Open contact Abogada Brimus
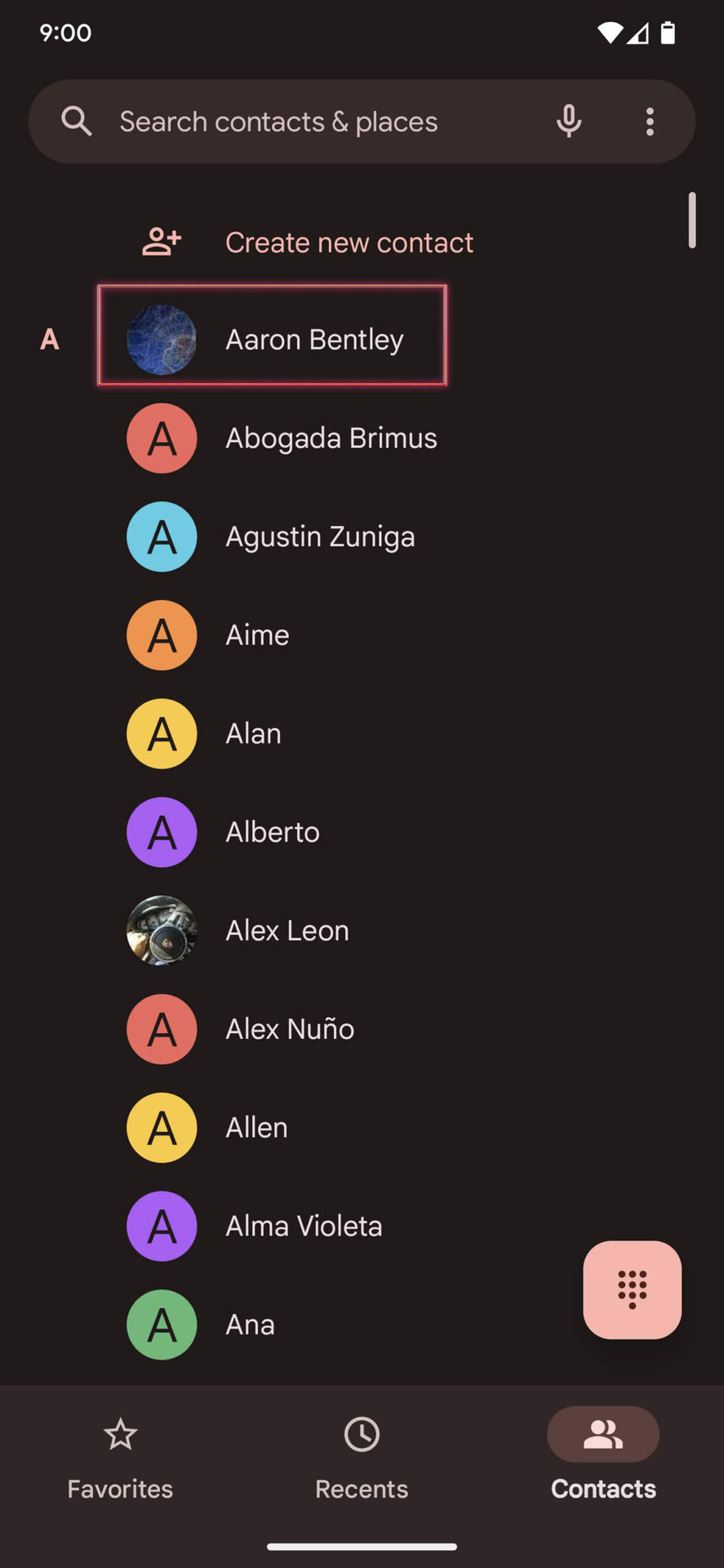724x1568 pixels. point(331,439)
